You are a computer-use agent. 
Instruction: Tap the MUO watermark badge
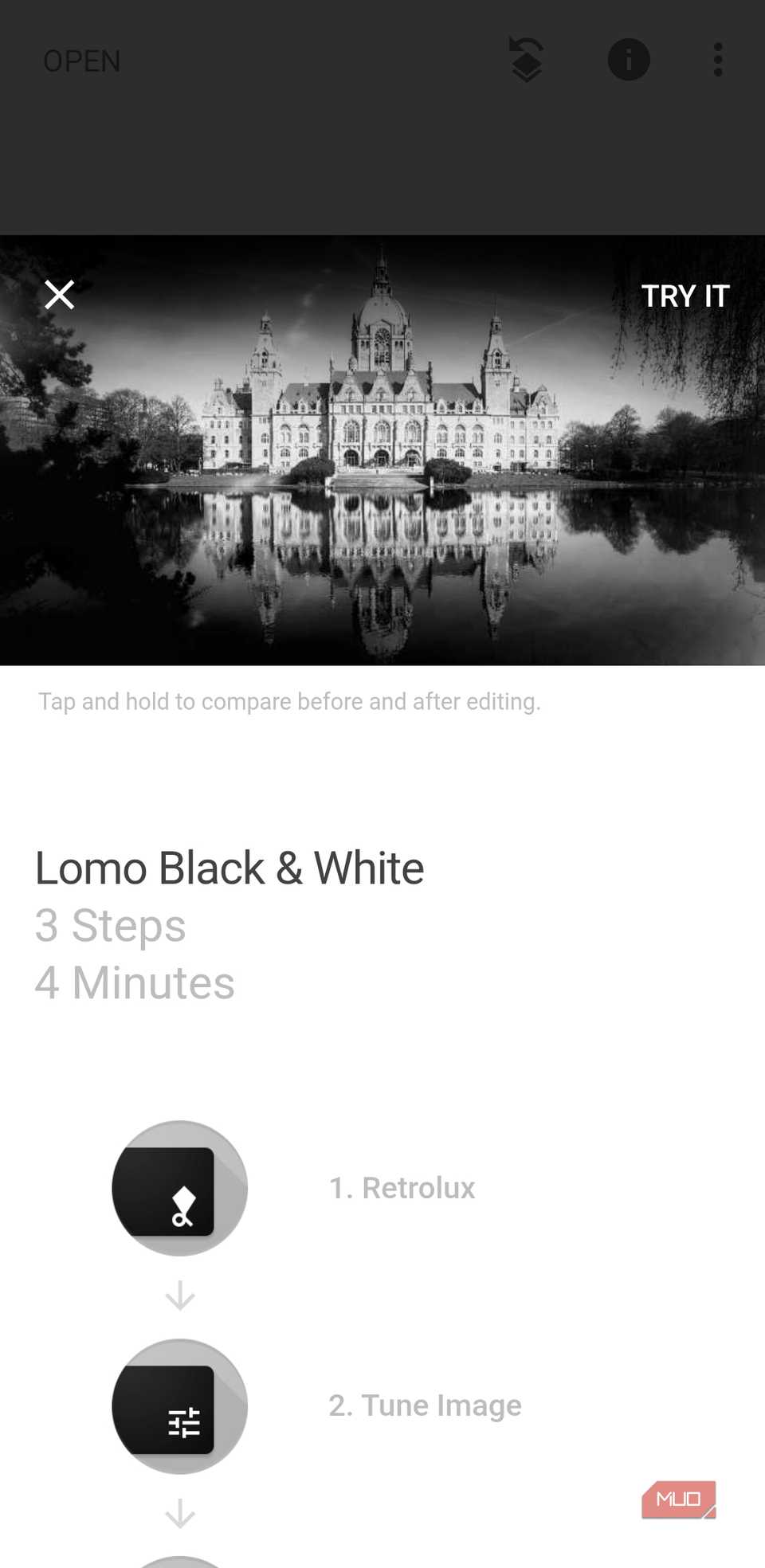coord(679,1499)
